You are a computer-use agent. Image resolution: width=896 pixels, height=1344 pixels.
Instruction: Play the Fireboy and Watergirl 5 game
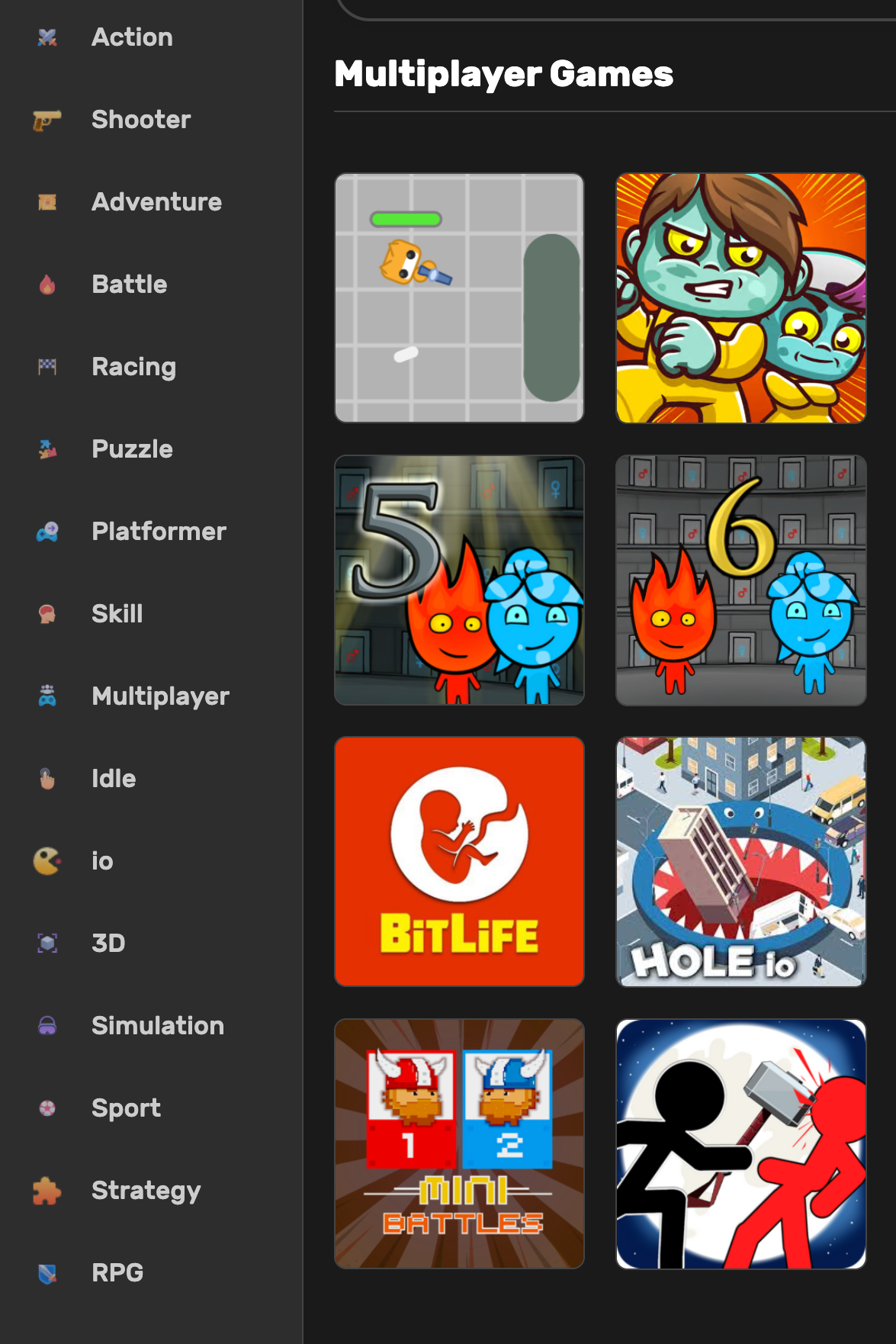[459, 580]
